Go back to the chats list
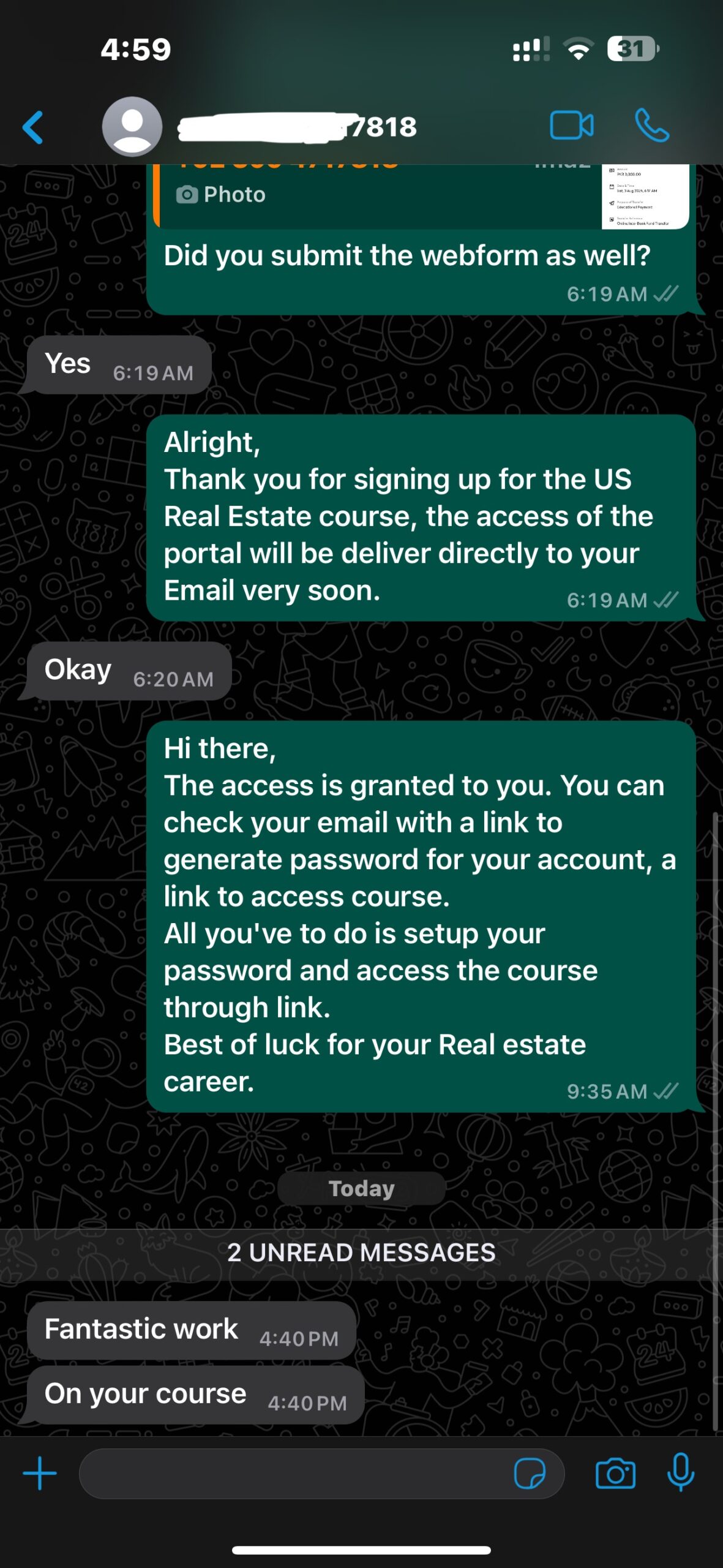This screenshot has width=723, height=1568. [33, 127]
